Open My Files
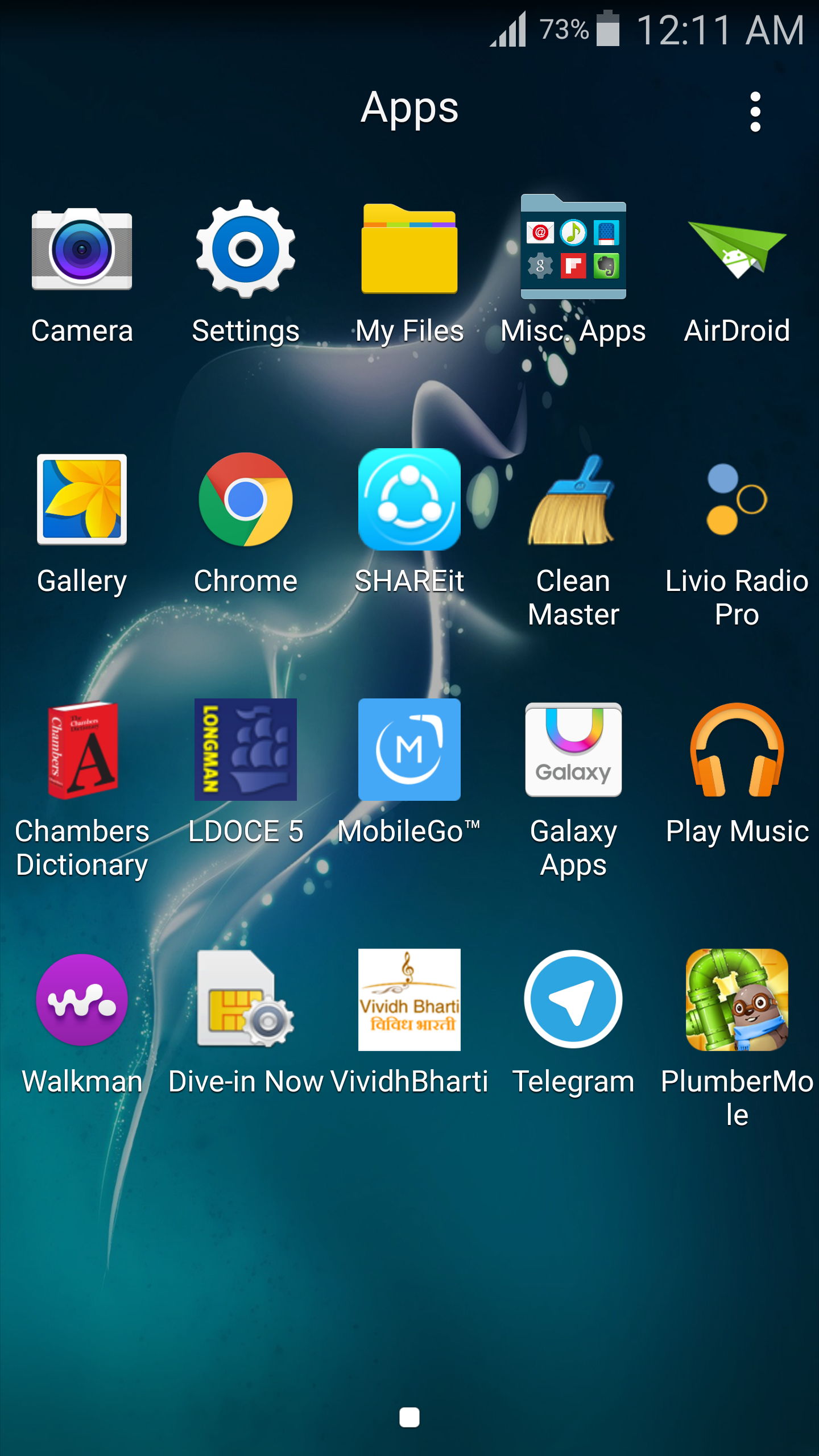The height and width of the screenshot is (1456, 819). click(409, 250)
